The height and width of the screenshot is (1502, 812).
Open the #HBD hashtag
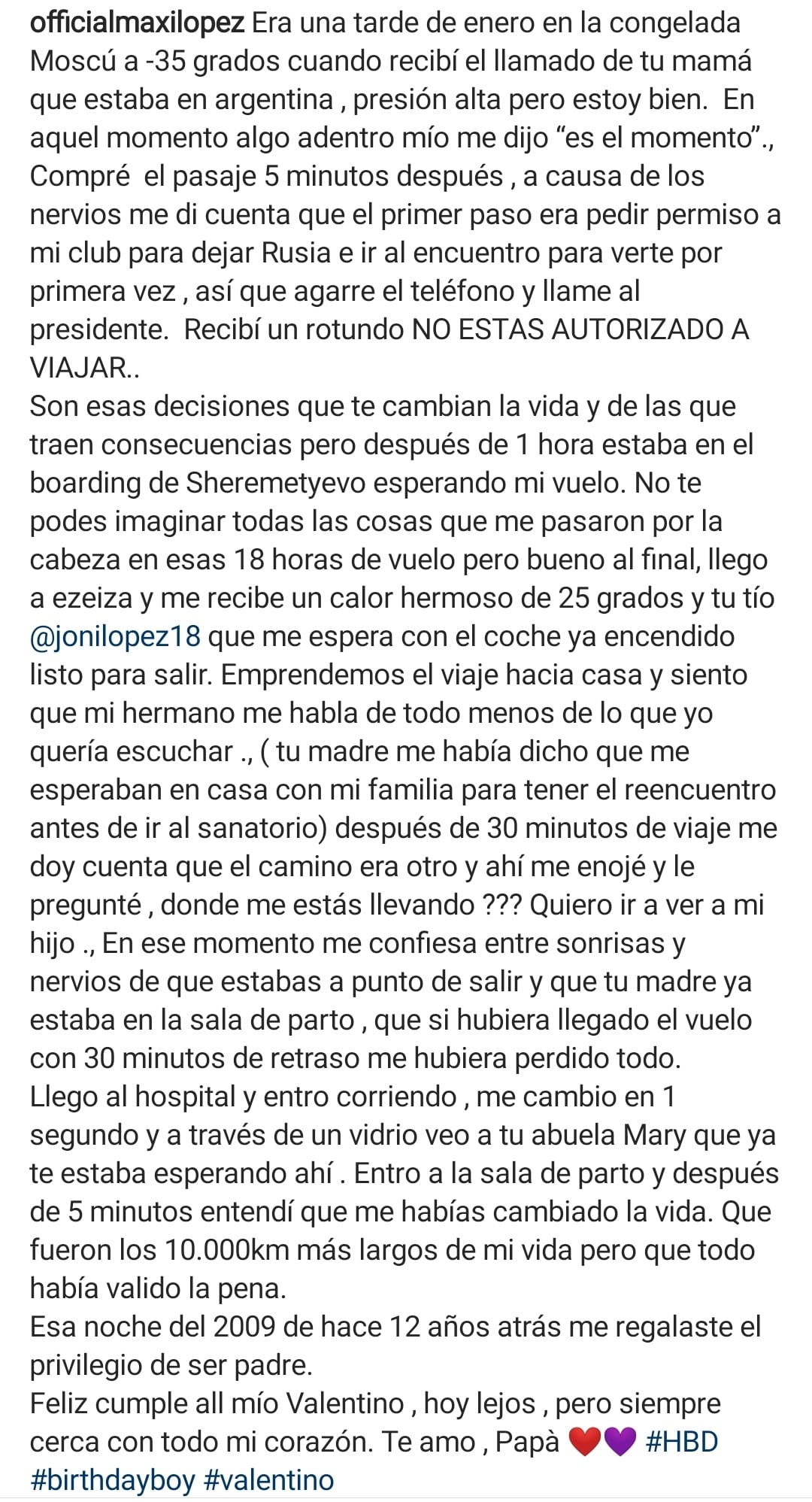682,1442
